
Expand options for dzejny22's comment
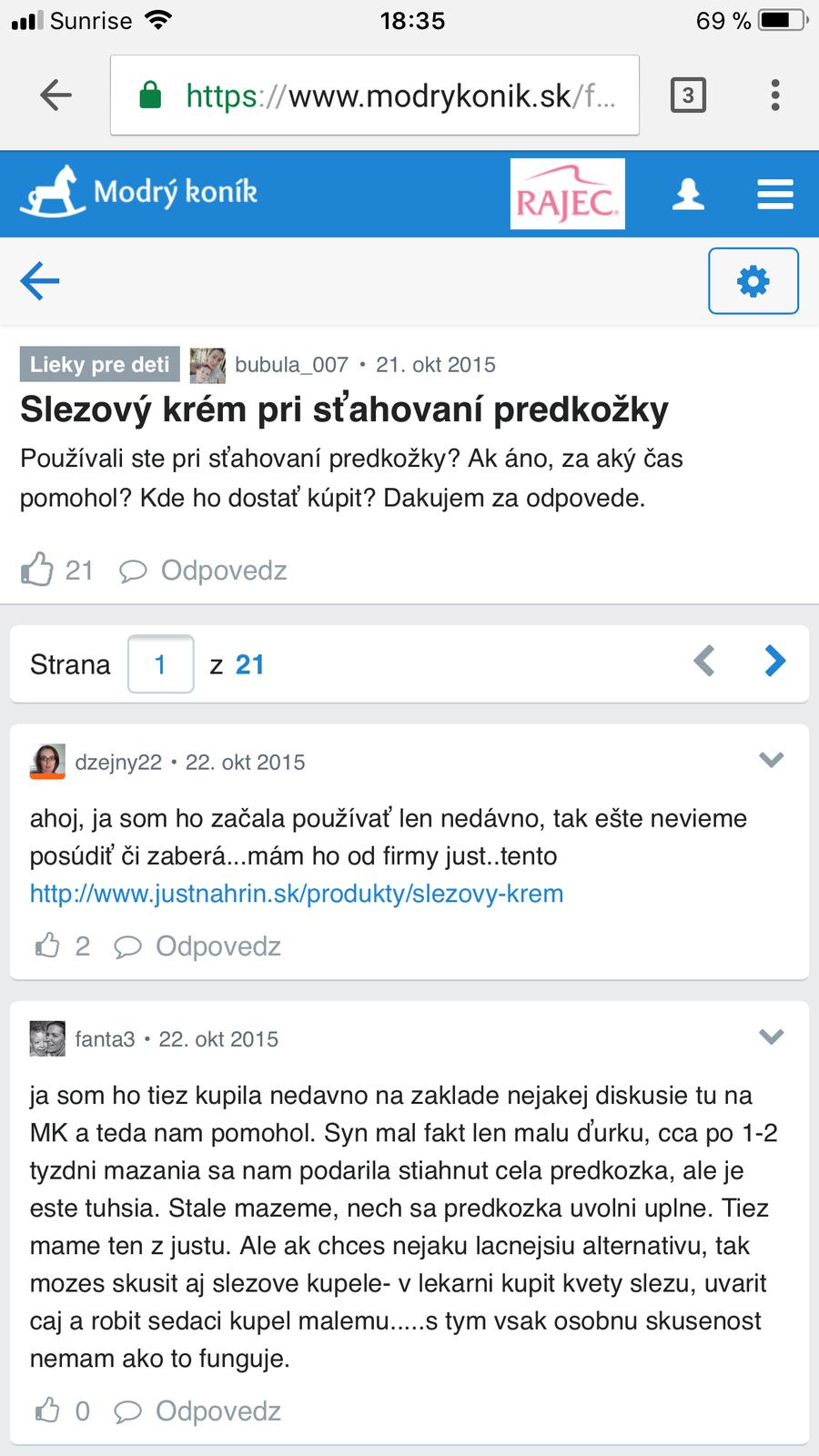click(771, 760)
